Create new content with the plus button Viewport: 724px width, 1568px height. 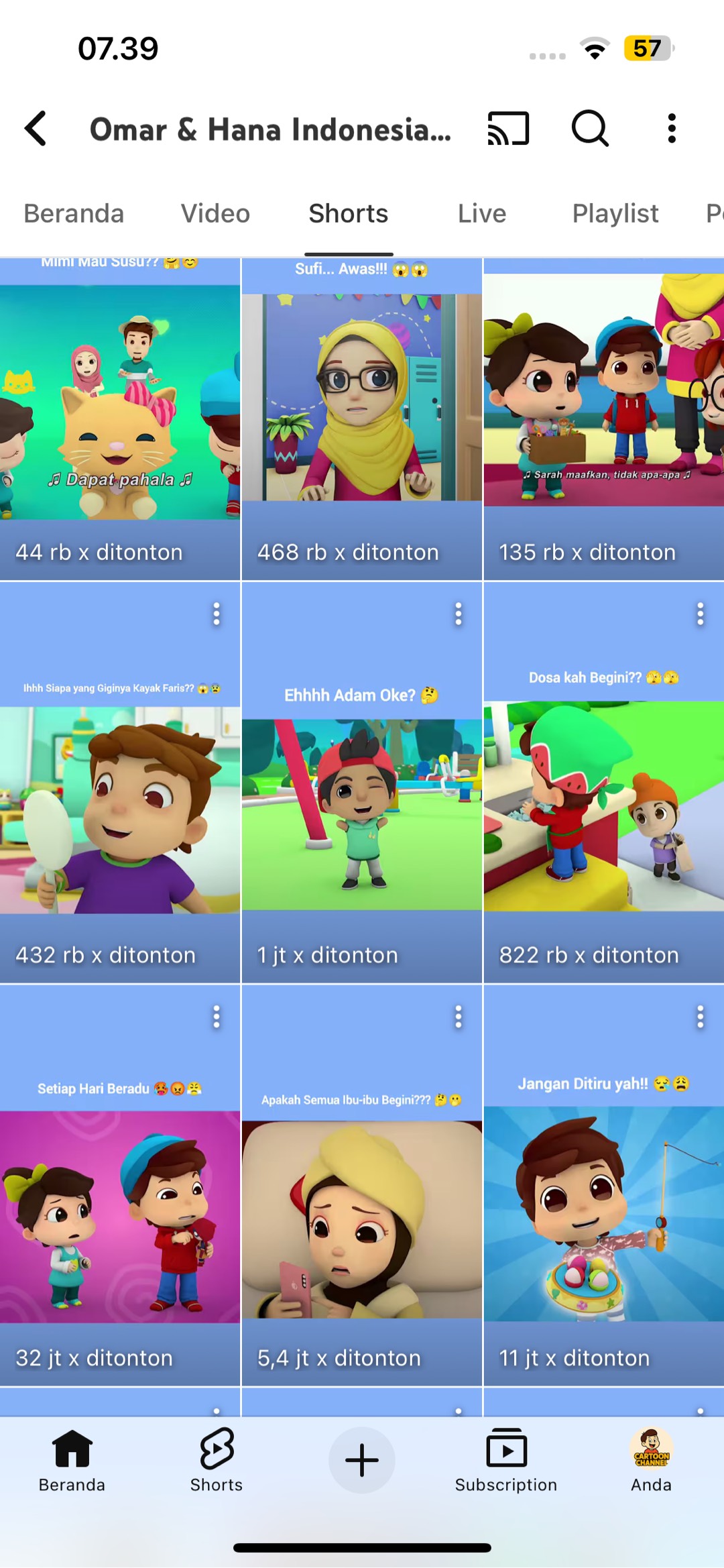coord(362,1460)
